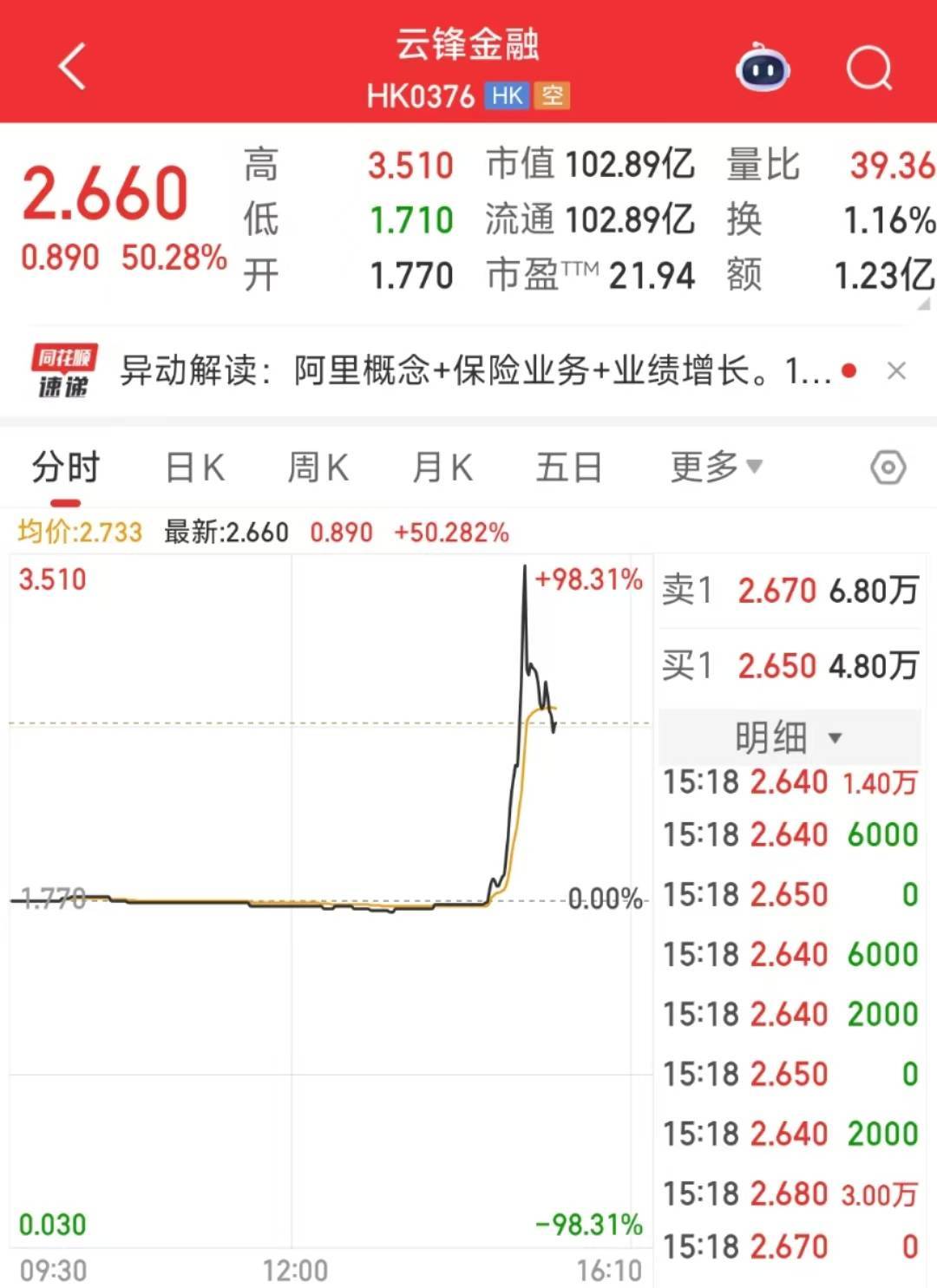
Task: Open the 卖1 2.670 sell quote
Action: click(x=790, y=590)
